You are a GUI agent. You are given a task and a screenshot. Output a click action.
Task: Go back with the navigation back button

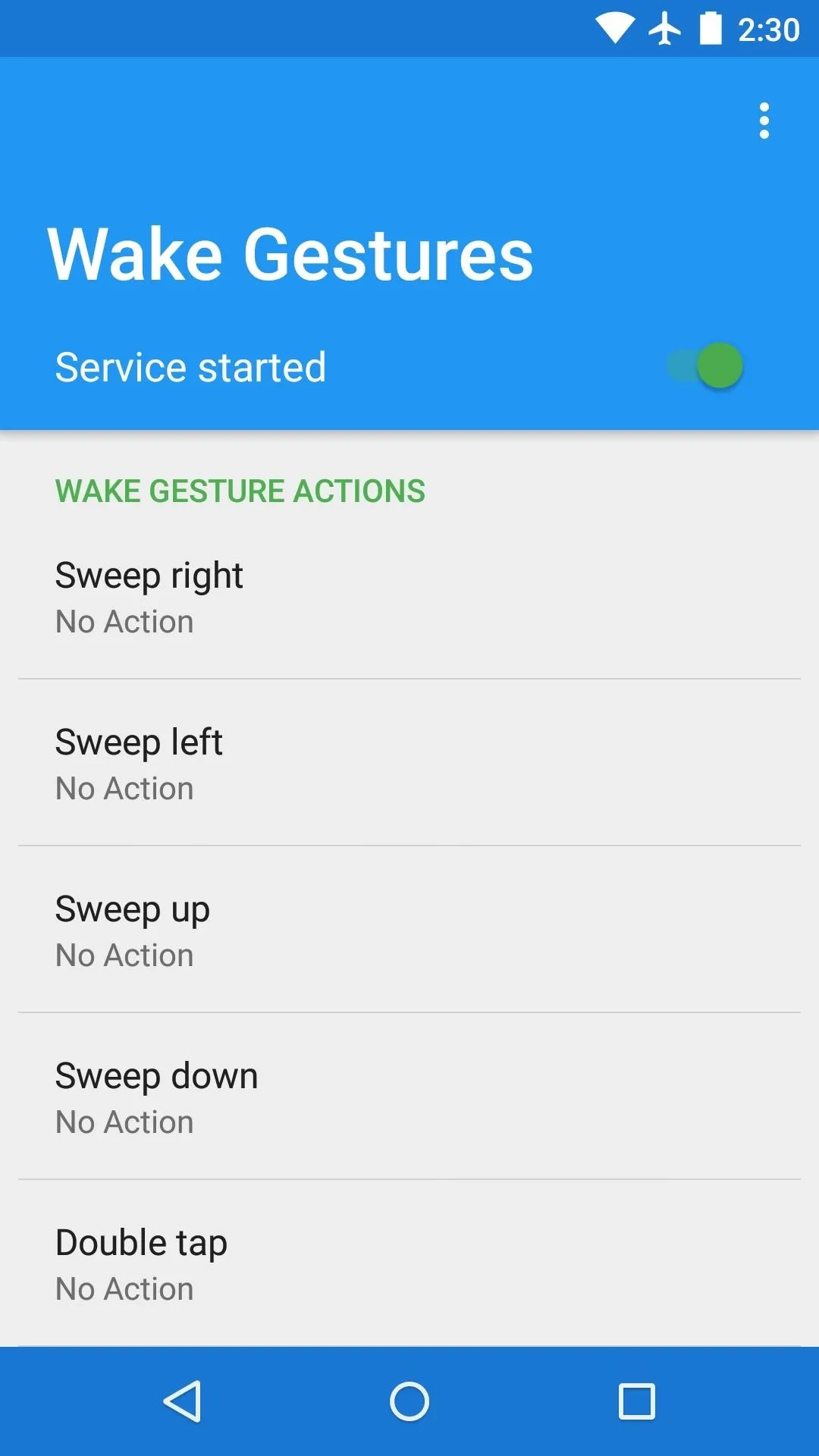click(x=183, y=1401)
